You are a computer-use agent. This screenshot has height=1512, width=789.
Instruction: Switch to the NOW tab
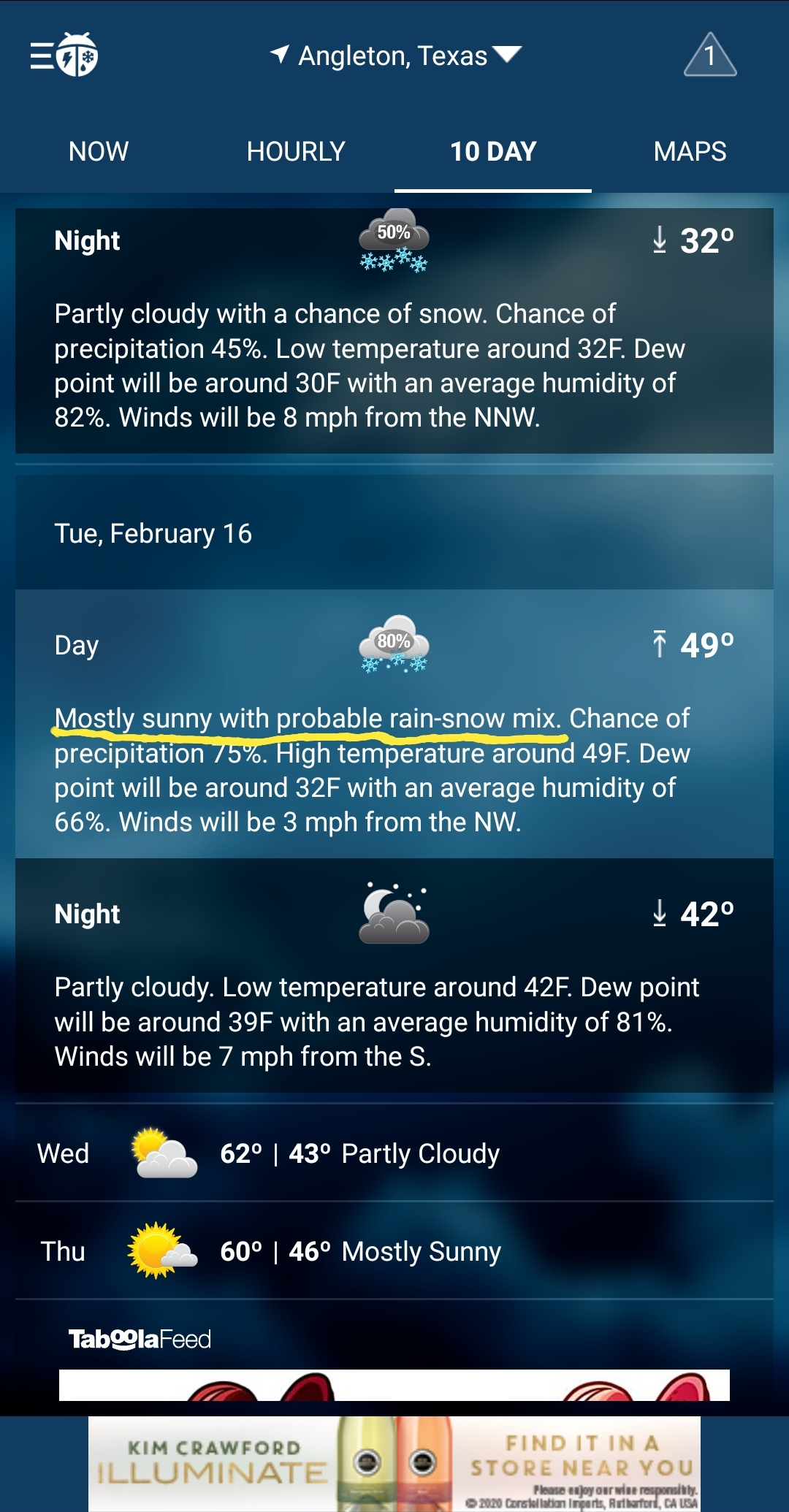99,151
